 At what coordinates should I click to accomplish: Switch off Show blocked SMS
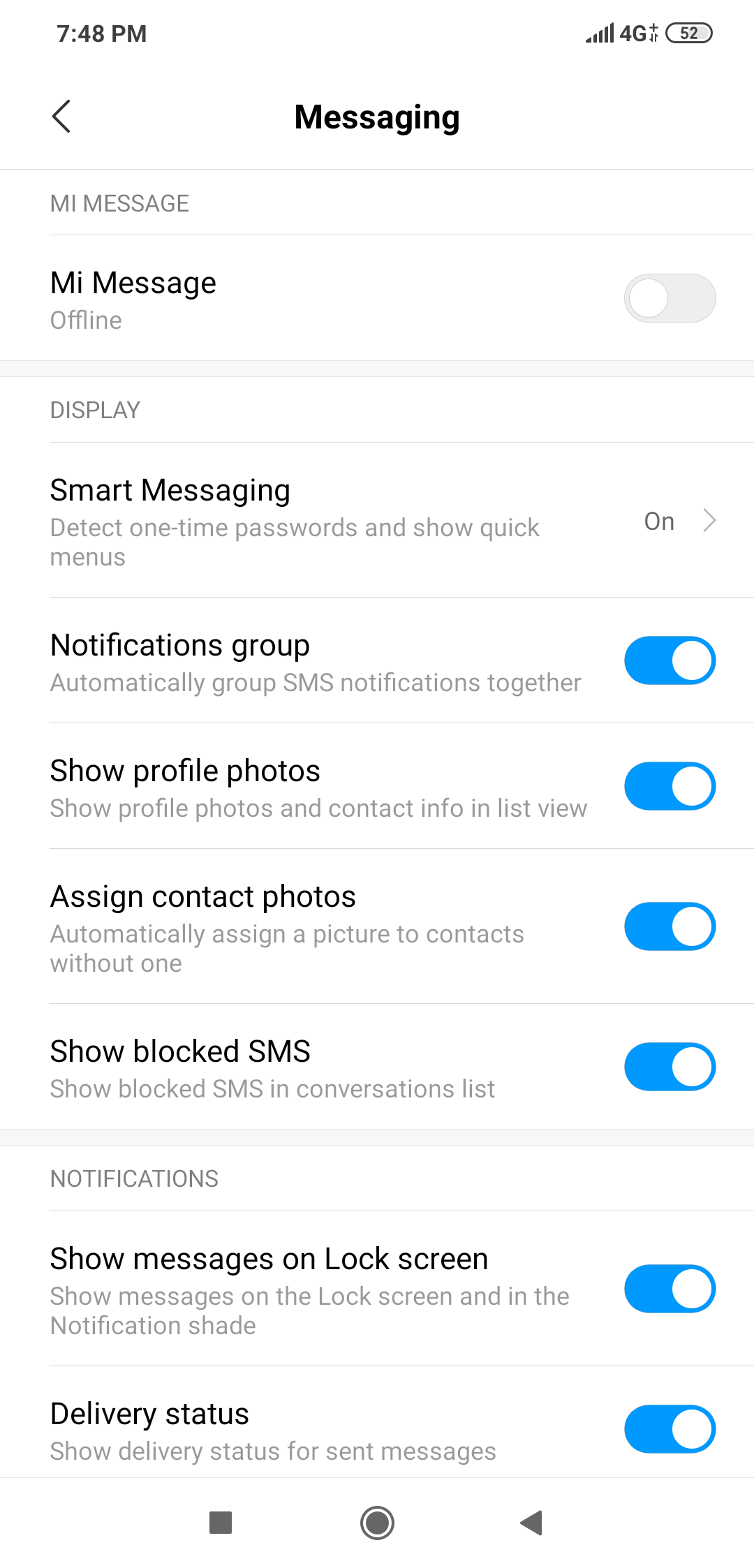(670, 1067)
